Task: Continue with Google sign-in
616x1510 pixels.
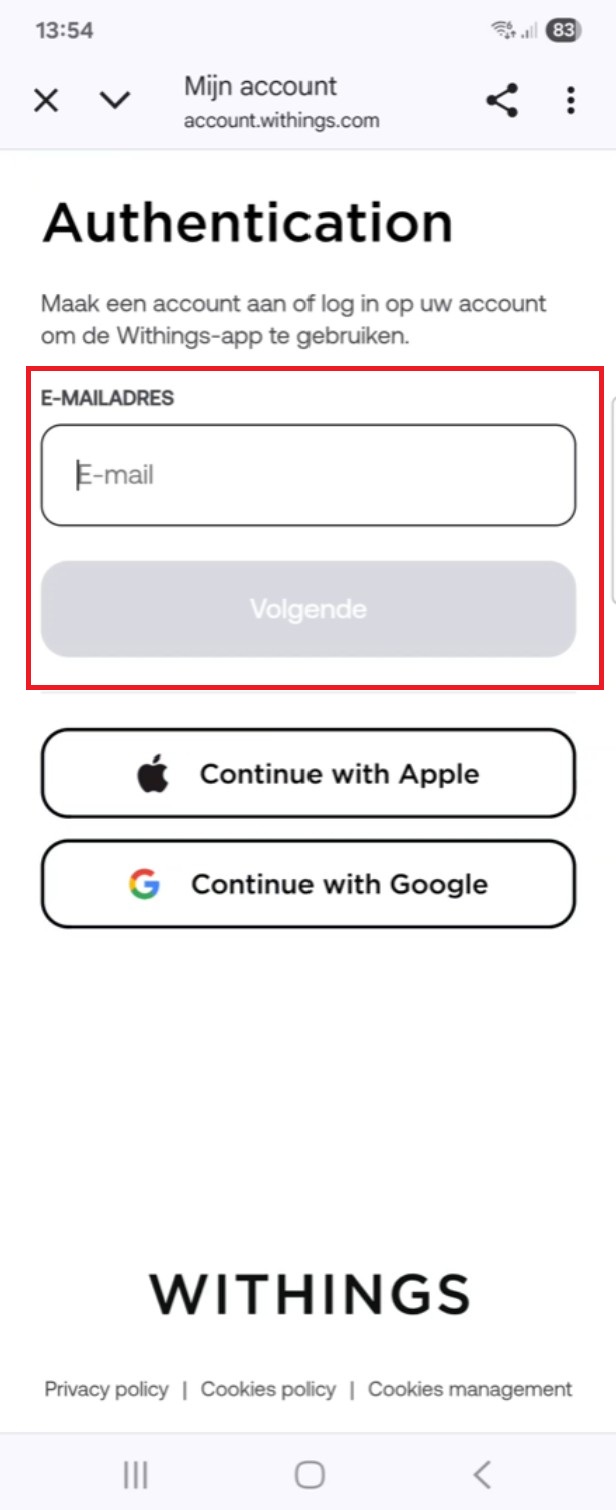Action: pos(308,884)
